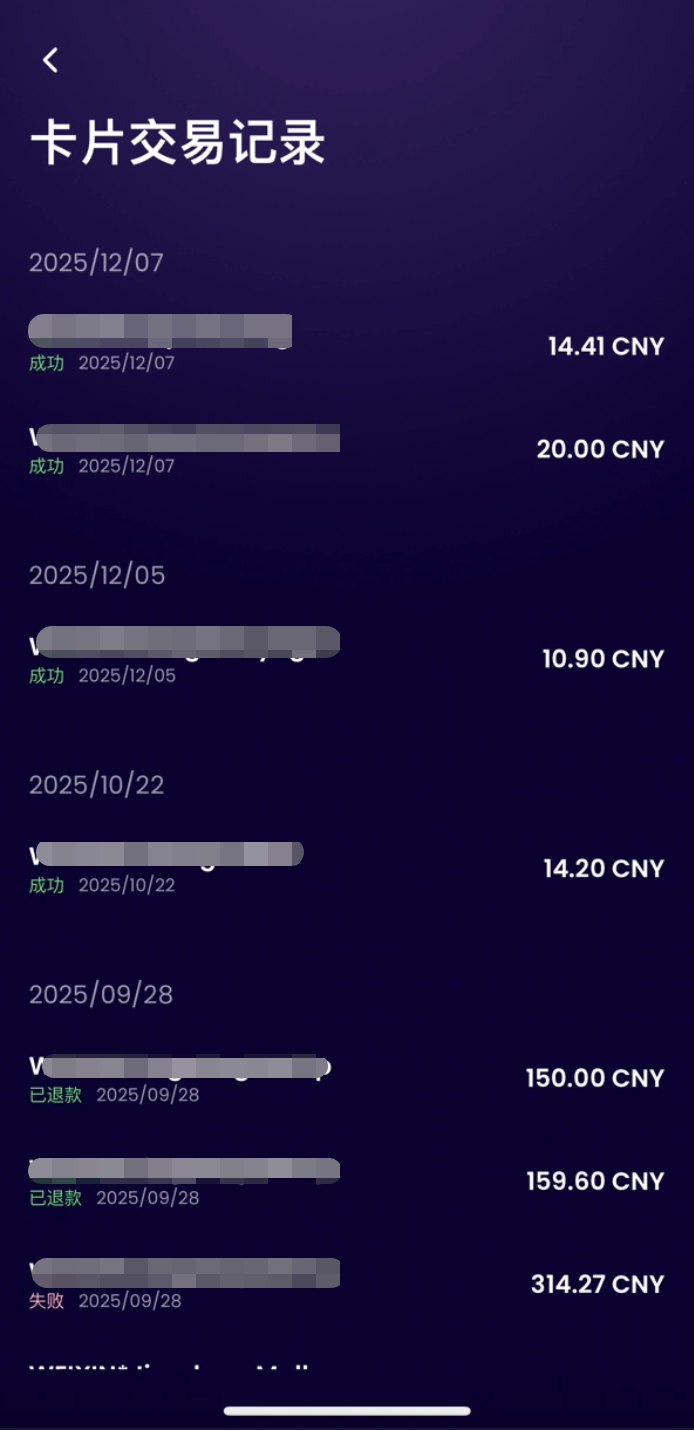View the 10.90 CNY transaction details
The height and width of the screenshot is (1430, 694).
click(346, 658)
